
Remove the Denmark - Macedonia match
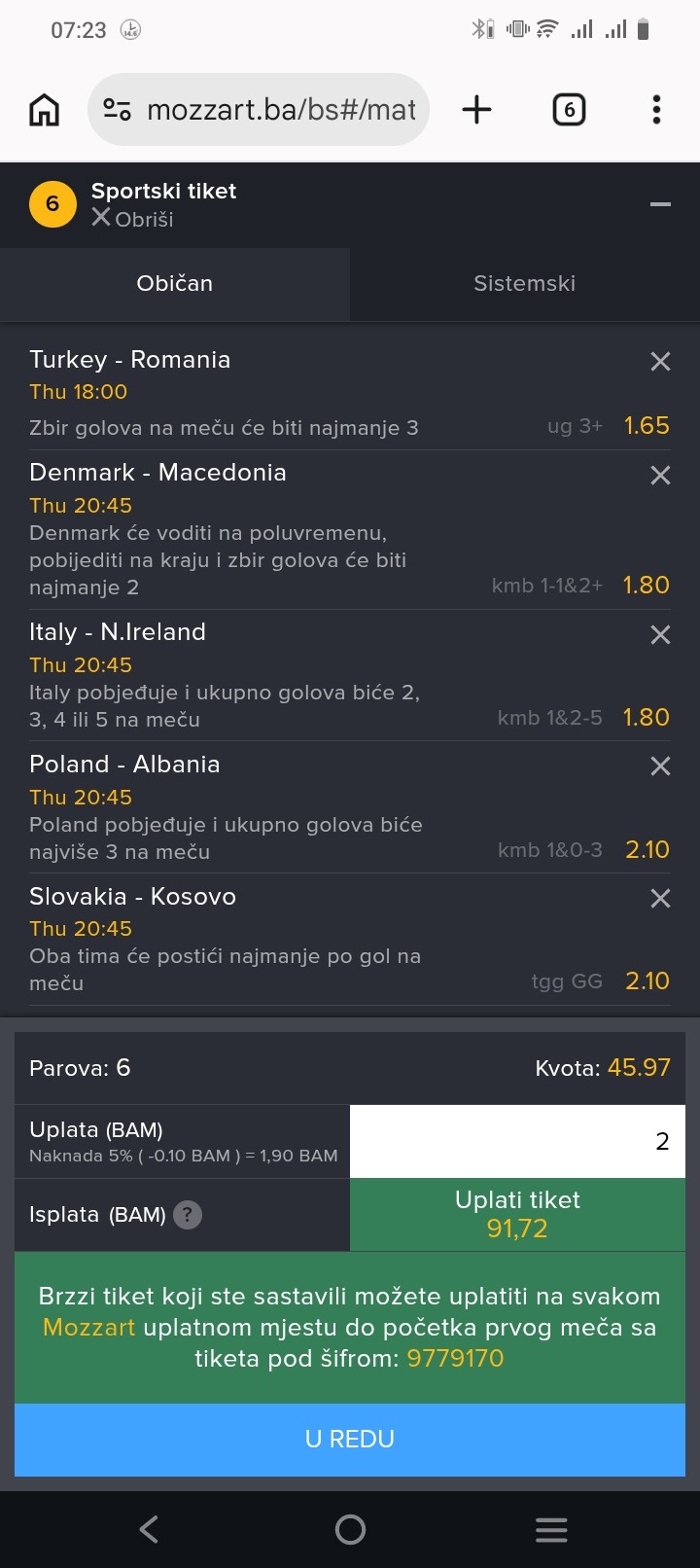pos(660,475)
